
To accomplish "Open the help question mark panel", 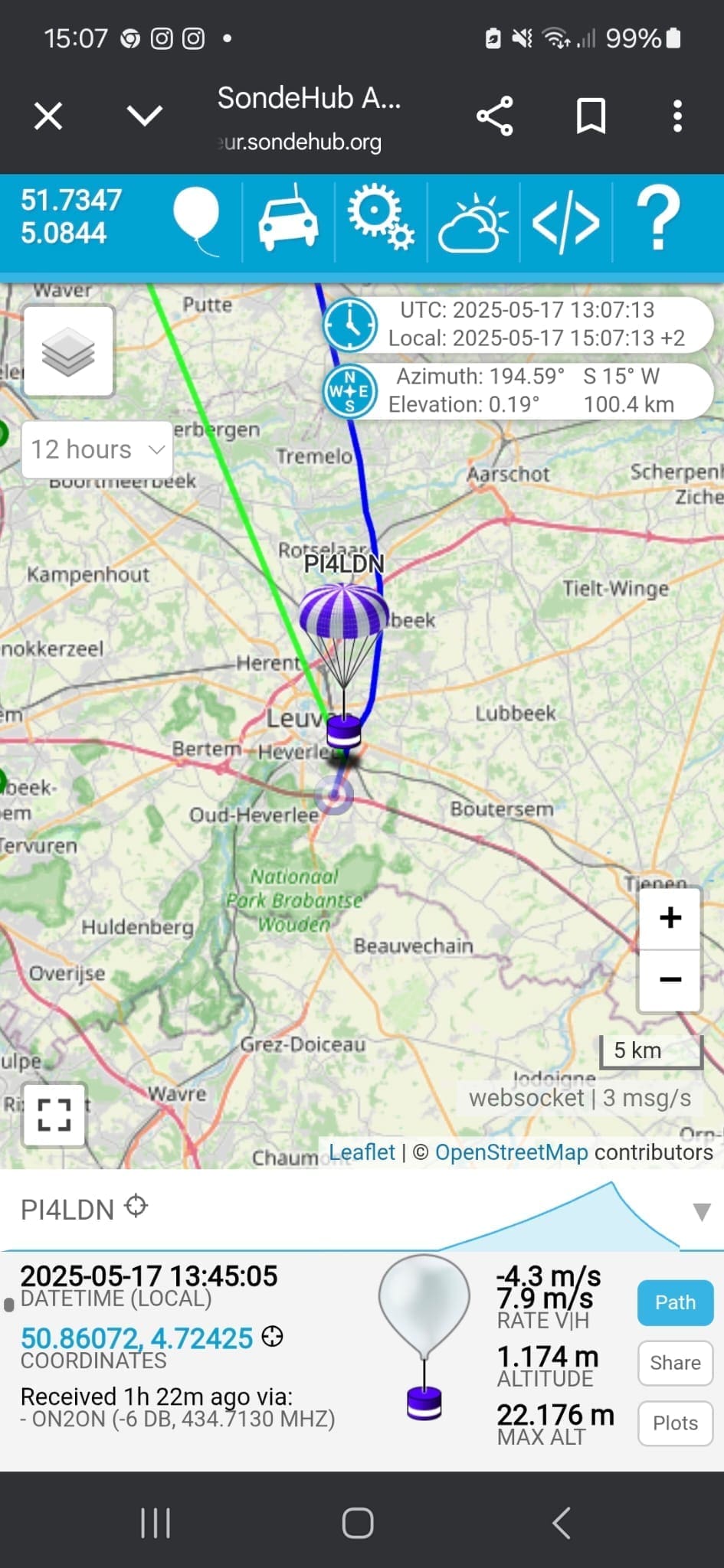I will tap(658, 221).
